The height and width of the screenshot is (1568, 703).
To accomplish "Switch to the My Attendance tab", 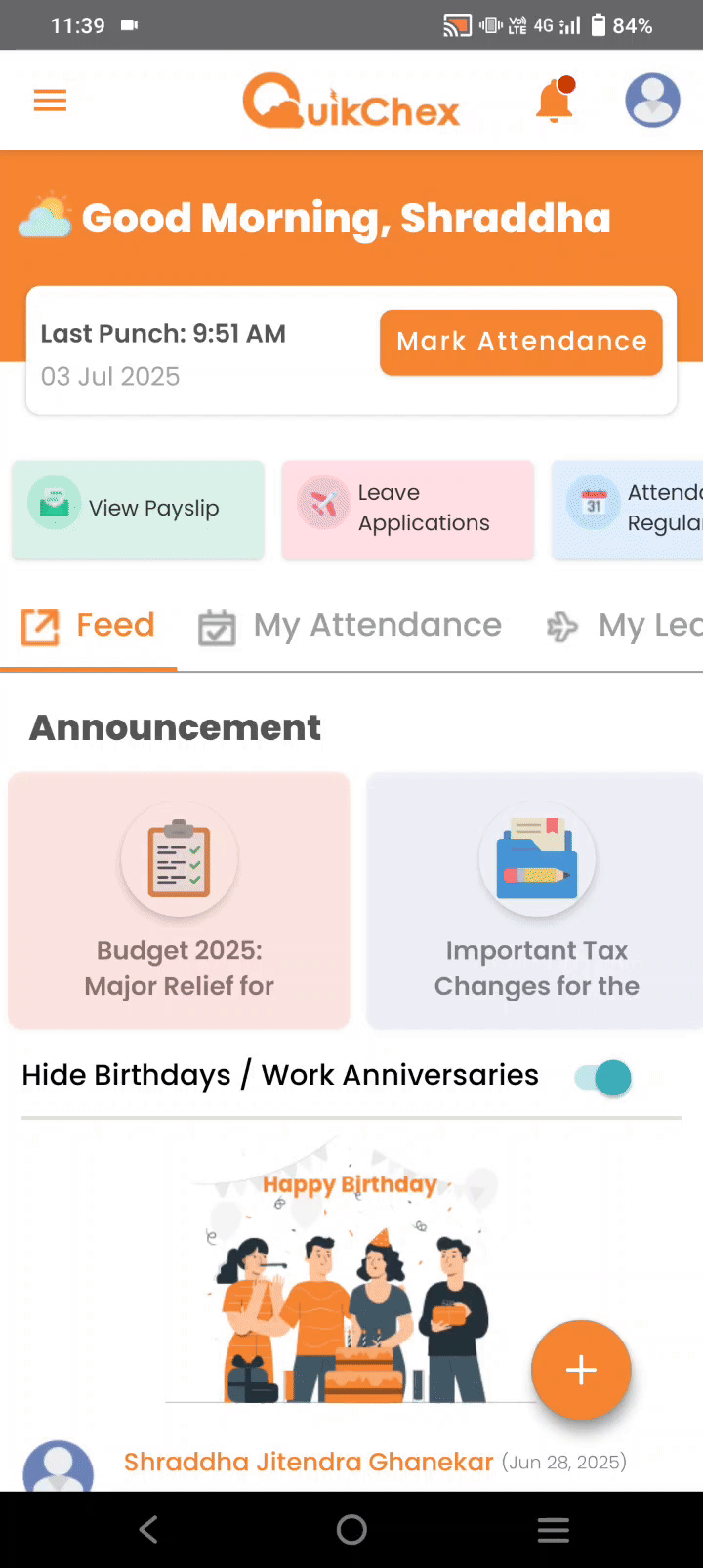I will [x=350, y=626].
